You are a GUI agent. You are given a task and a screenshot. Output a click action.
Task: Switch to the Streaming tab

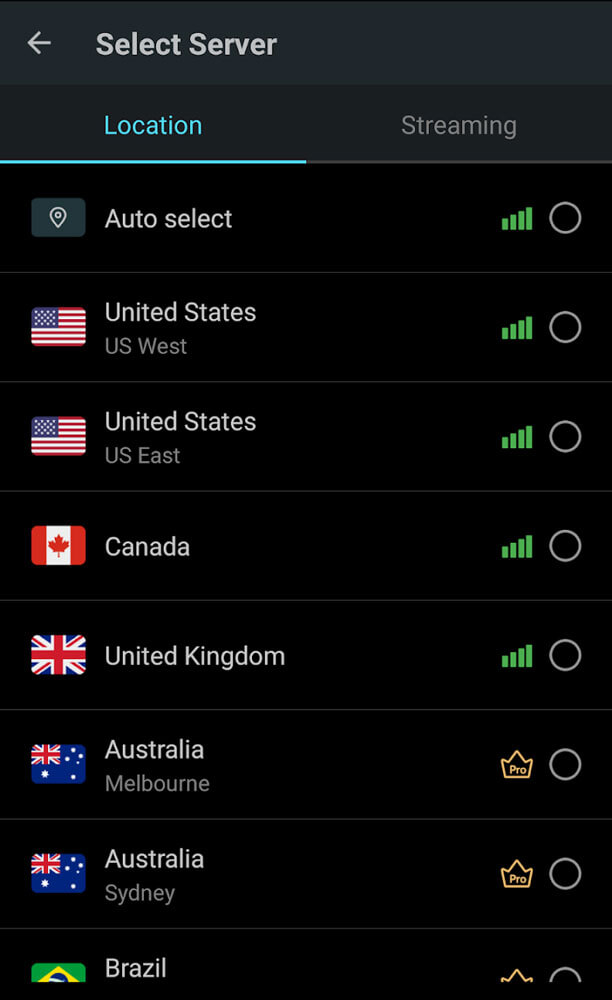point(459,125)
